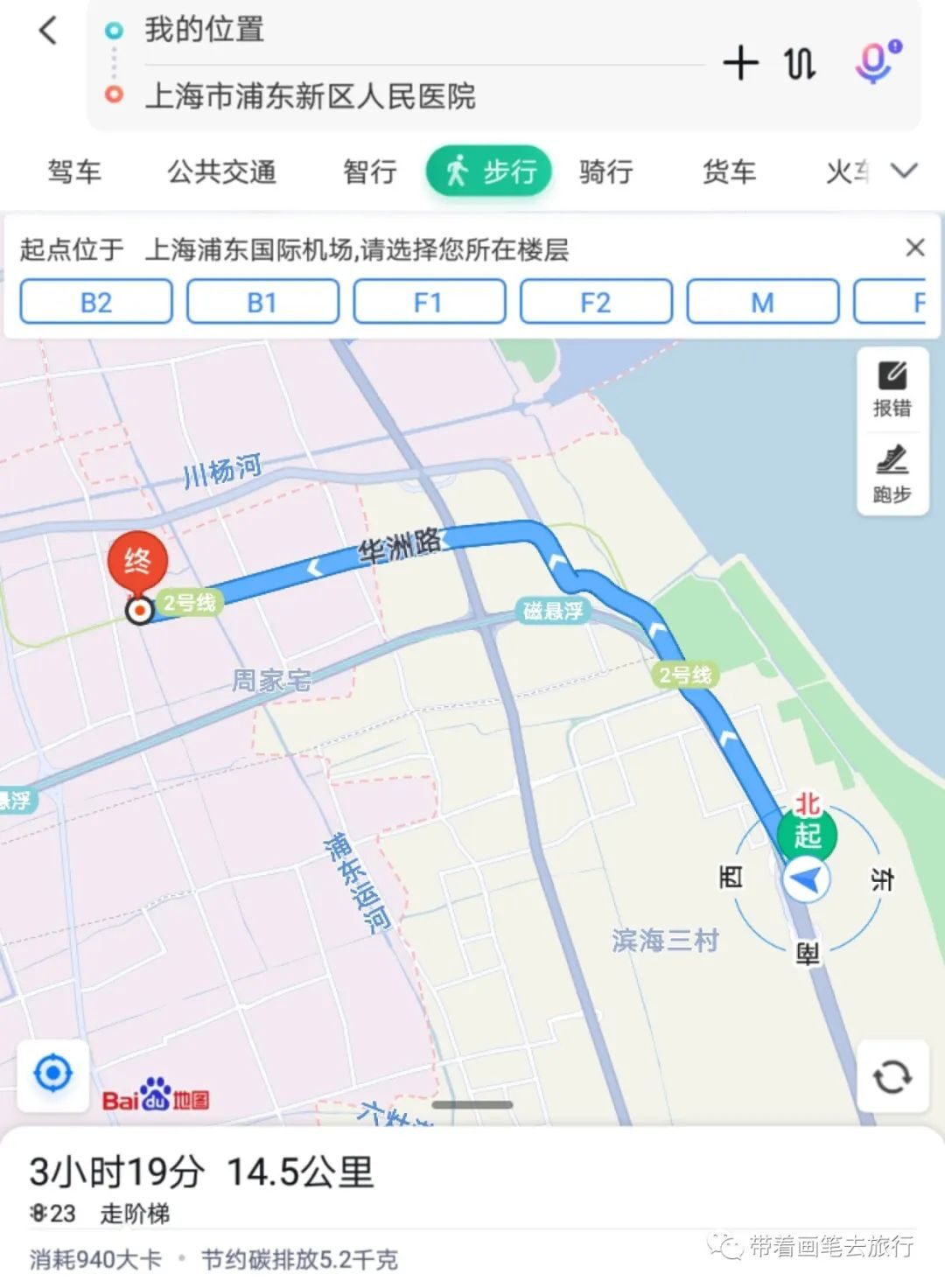The height and width of the screenshot is (1288, 945).
Task: Dismiss the floor selection banner with the X
Action: tap(914, 248)
